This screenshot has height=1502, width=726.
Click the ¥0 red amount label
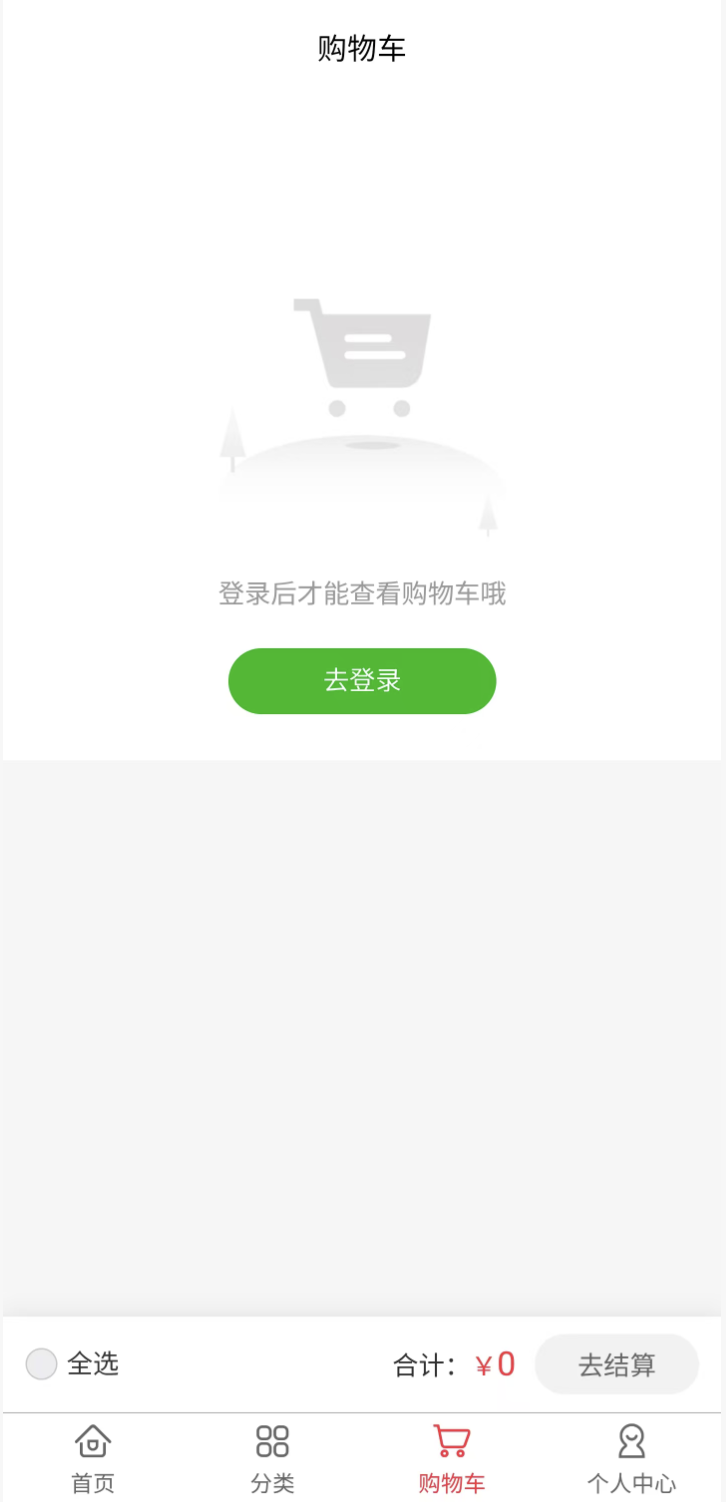coord(495,1363)
